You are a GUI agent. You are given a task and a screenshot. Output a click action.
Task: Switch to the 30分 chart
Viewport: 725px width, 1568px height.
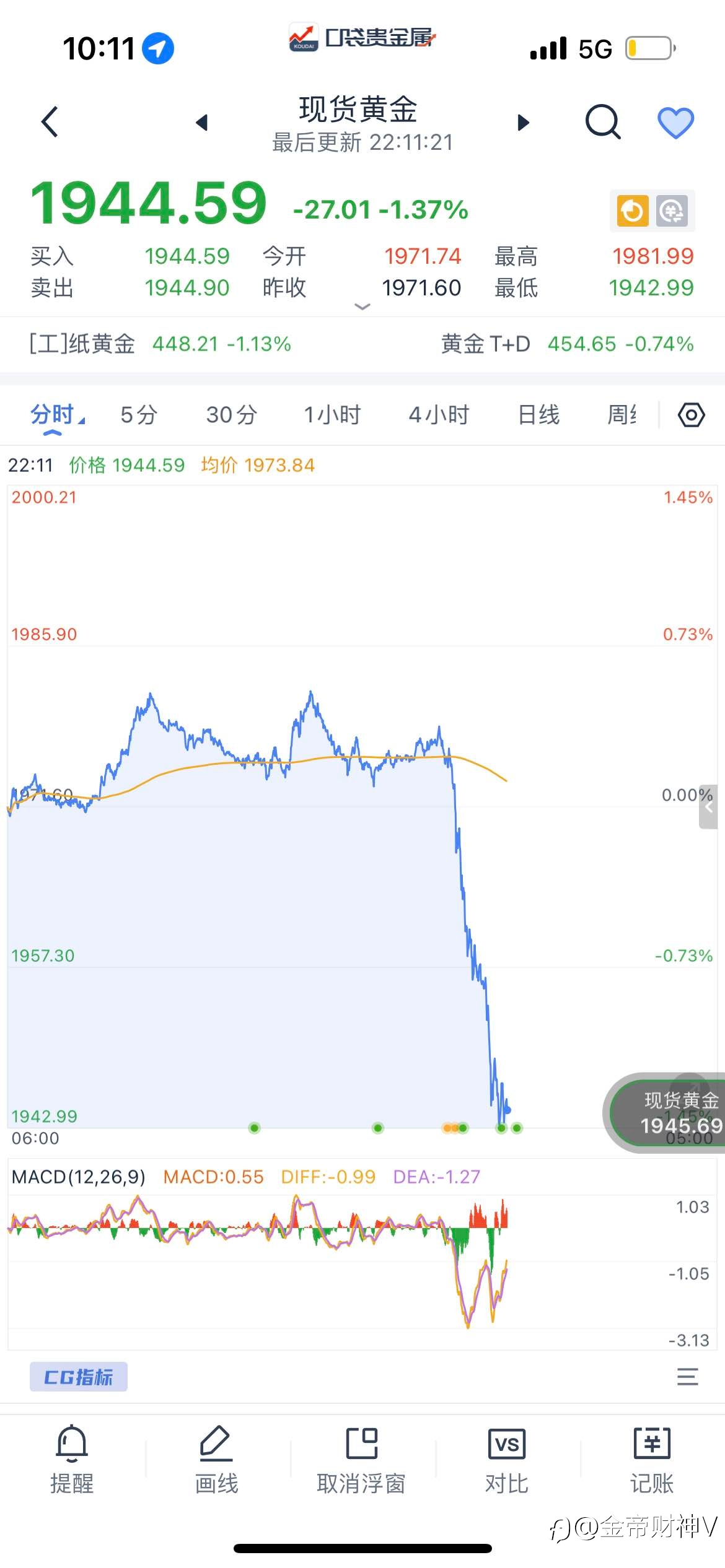tap(232, 415)
